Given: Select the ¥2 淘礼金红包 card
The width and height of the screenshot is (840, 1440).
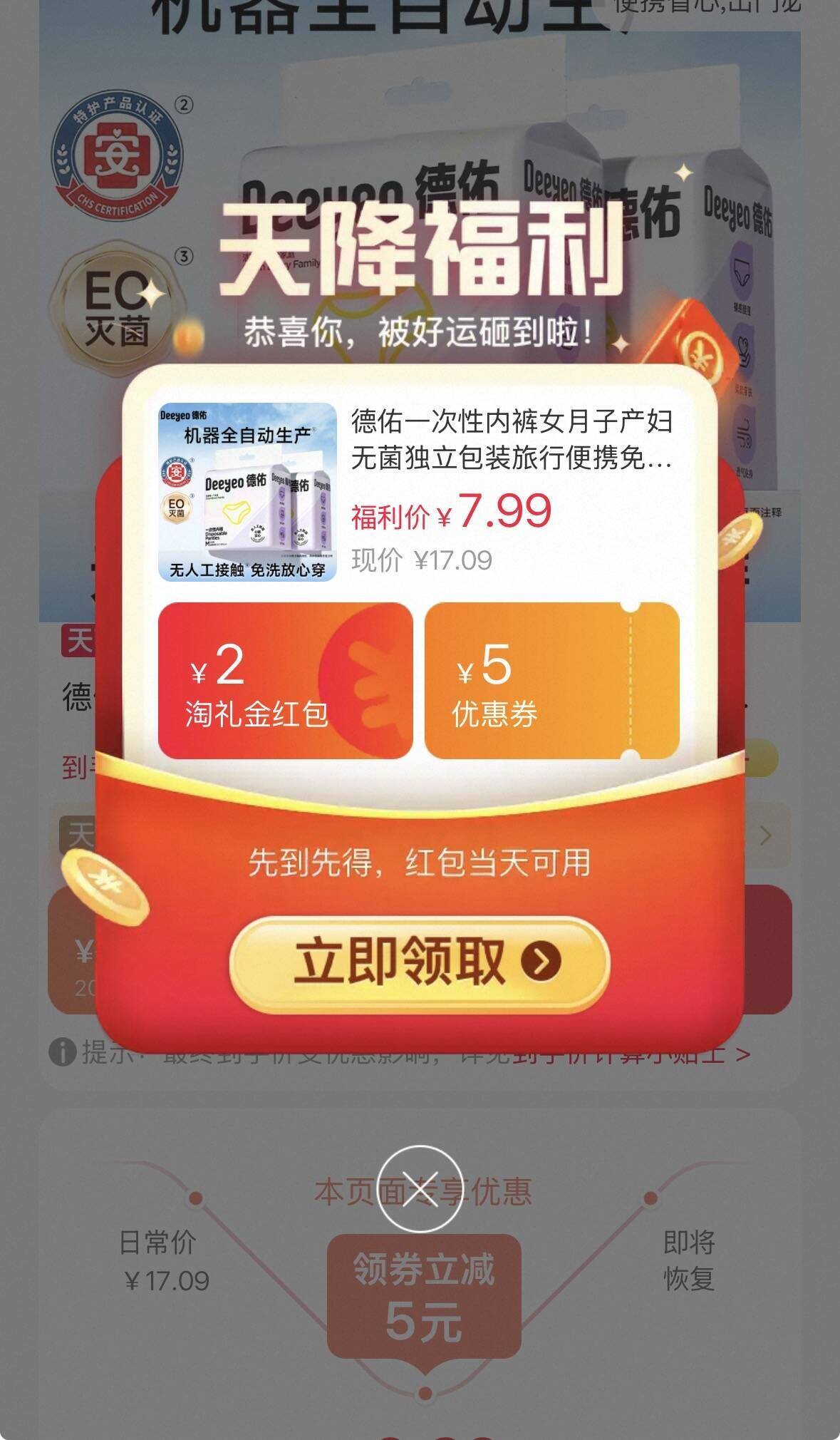Looking at the screenshot, I should tap(285, 680).
